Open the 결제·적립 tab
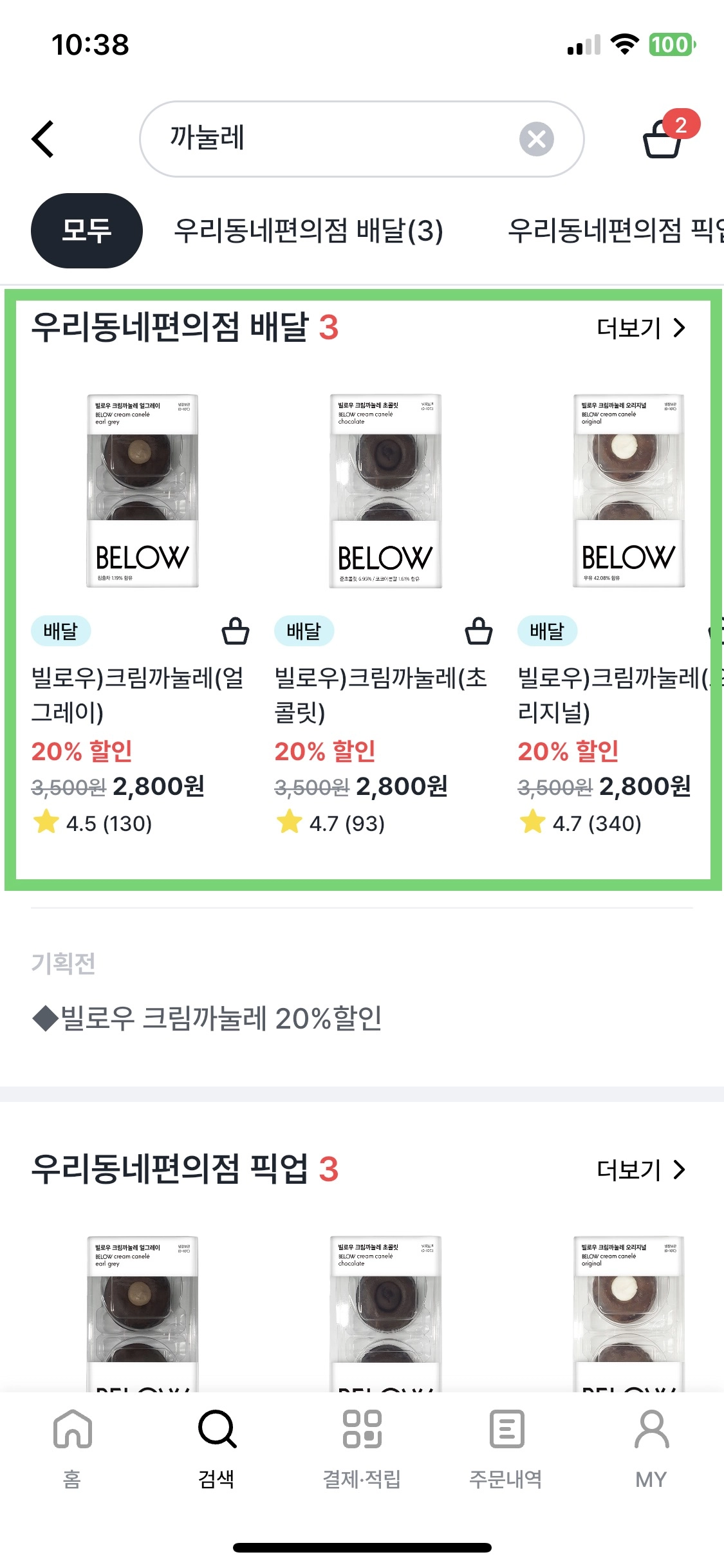This screenshot has width=724, height=1568. click(x=362, y=1446)
